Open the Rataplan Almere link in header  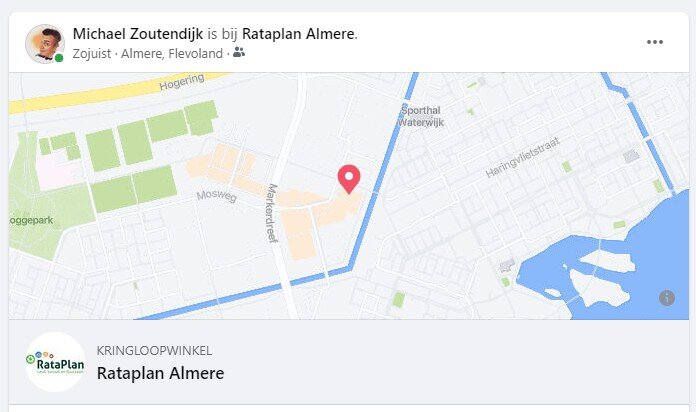pyautogui.click(x=297, y=34)
